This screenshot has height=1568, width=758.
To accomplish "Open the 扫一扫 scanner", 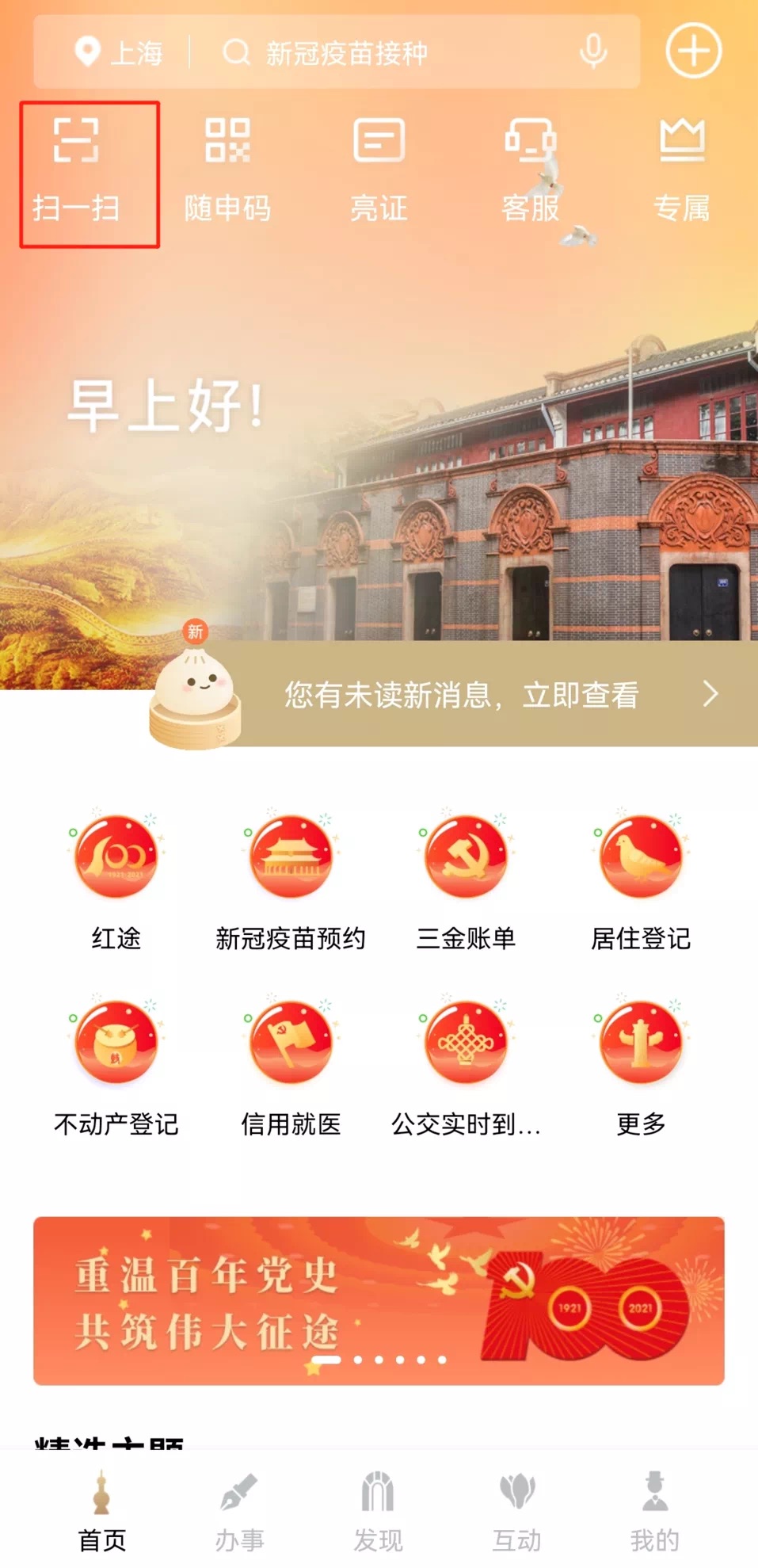I will (77, 170).
